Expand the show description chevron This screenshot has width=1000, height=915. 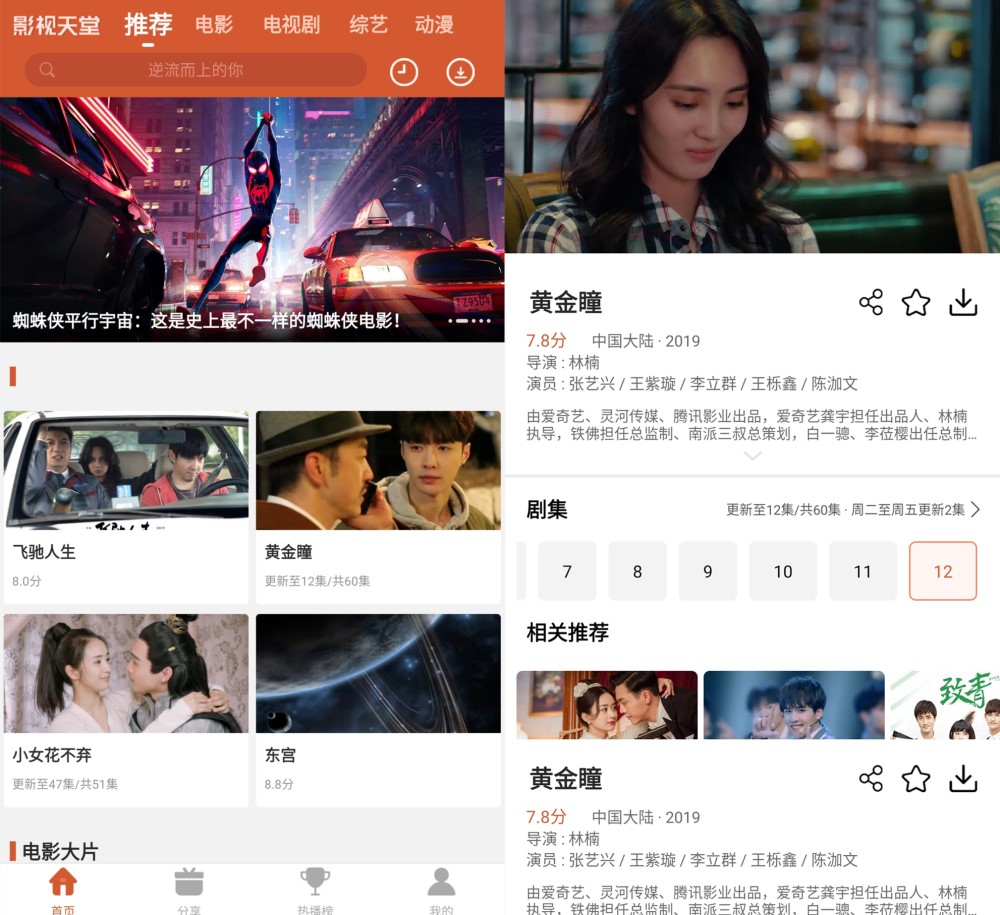coord(753,456)
